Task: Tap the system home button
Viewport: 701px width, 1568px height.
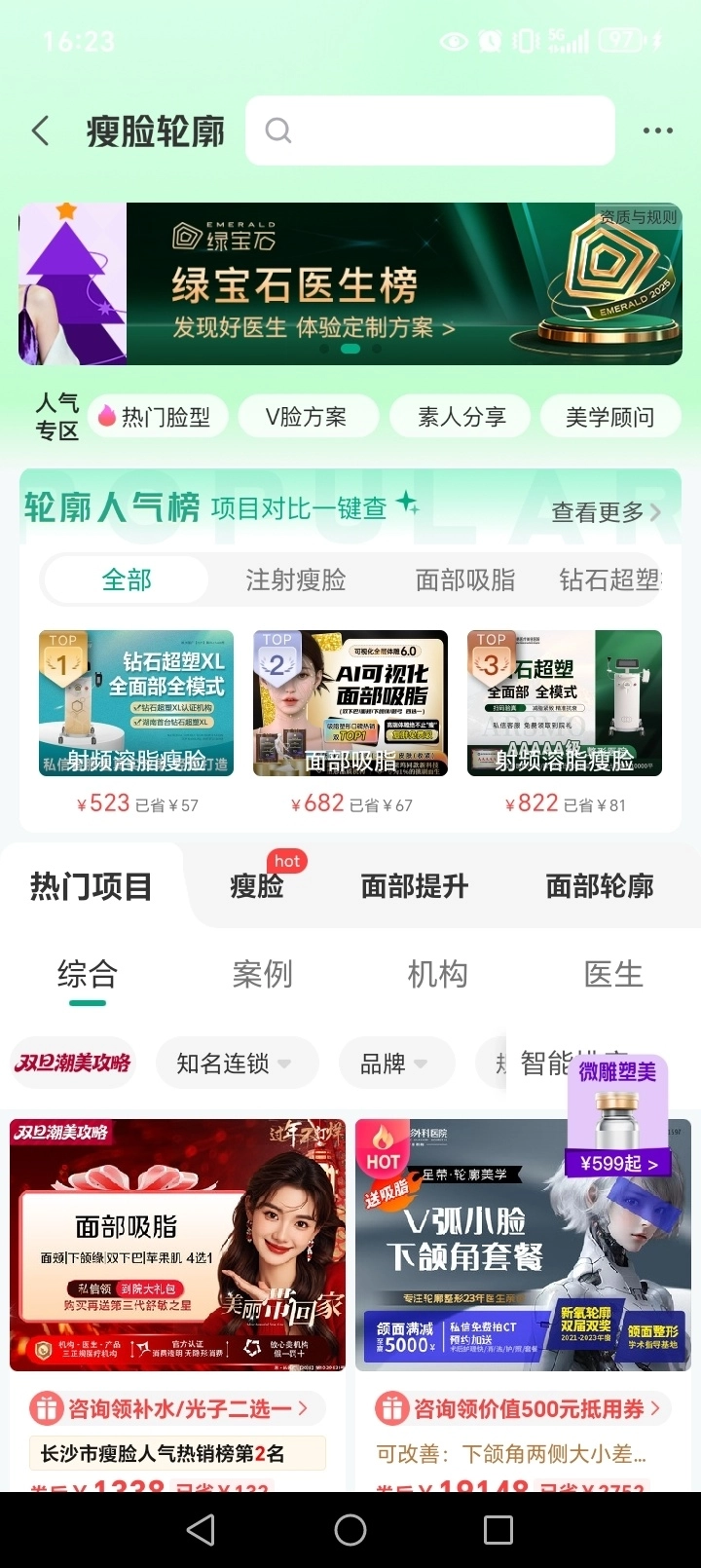Action: pos(350,1530)
